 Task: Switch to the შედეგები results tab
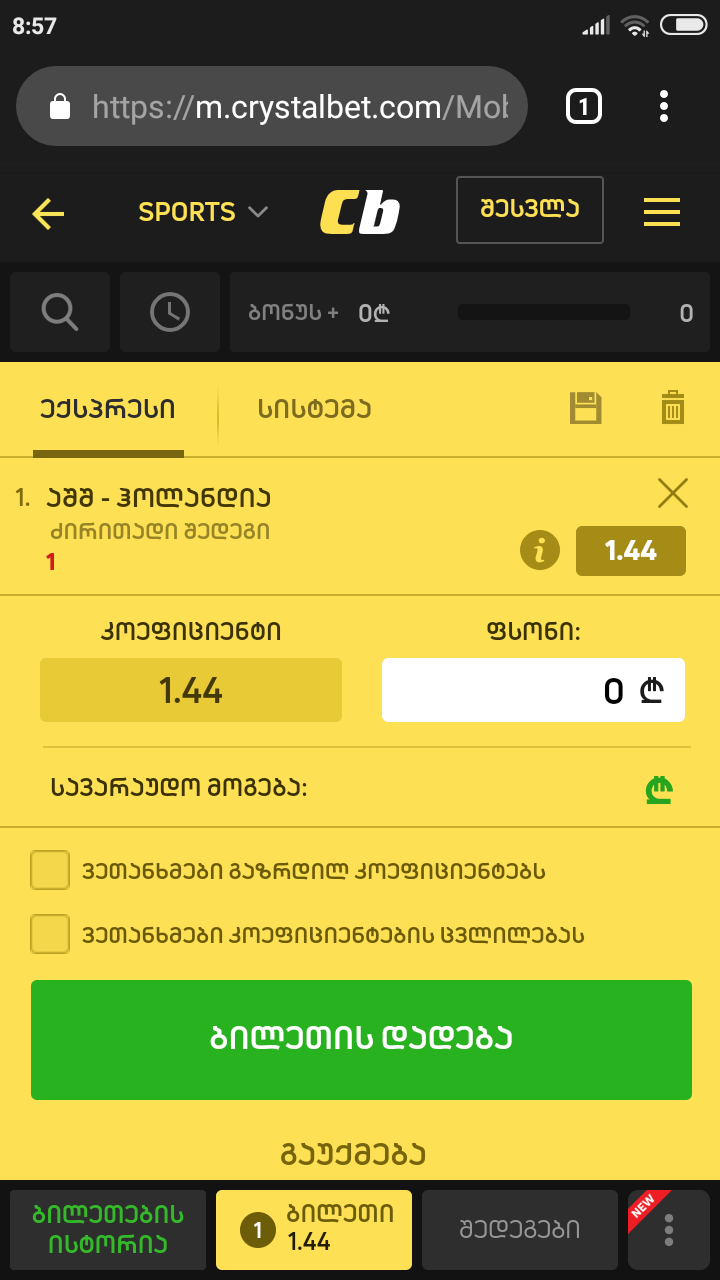pos(519,1229)
